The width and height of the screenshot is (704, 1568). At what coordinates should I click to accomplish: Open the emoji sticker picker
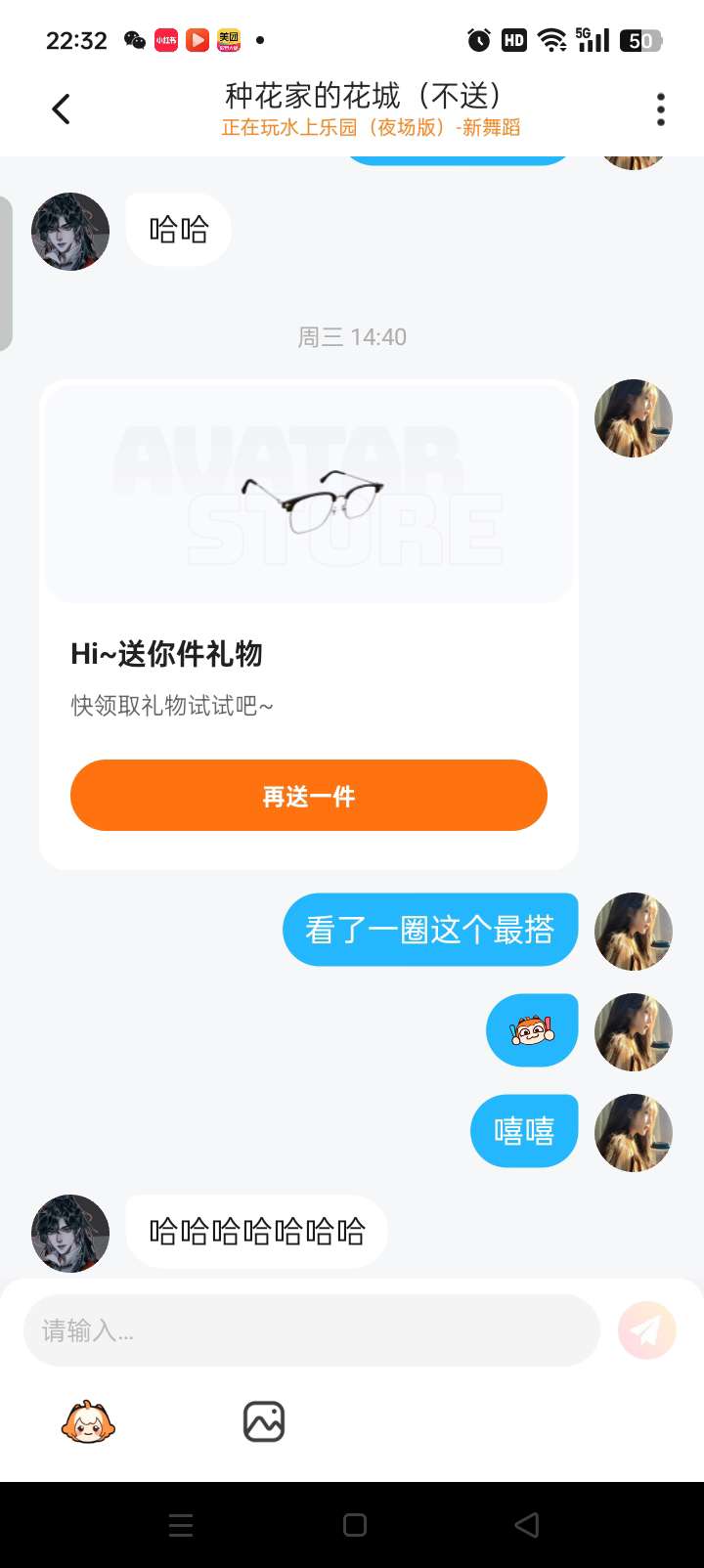coord(88,1422)
